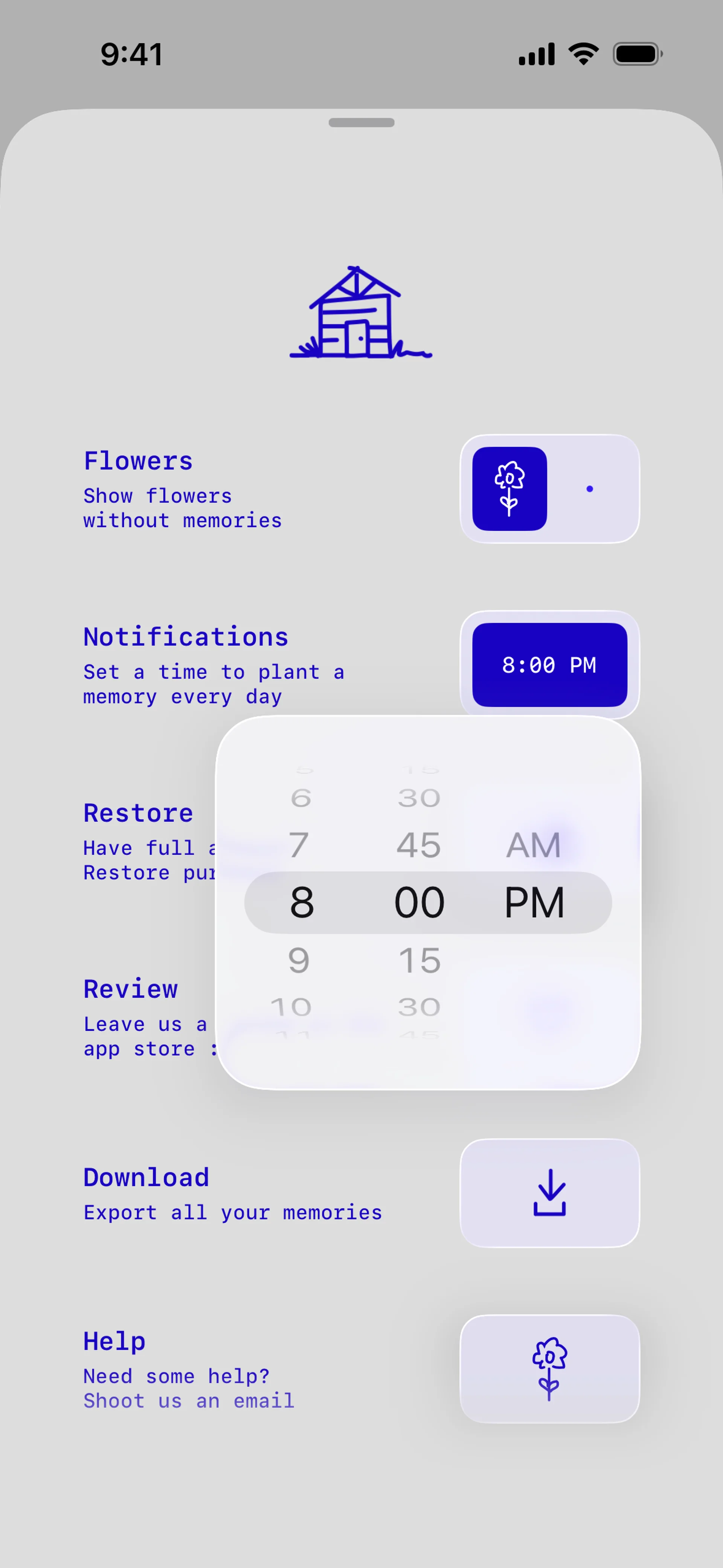Toggle the Flowers show-without-memories switch
Viewport: 723px width, 1568px height.
[549, 489]
